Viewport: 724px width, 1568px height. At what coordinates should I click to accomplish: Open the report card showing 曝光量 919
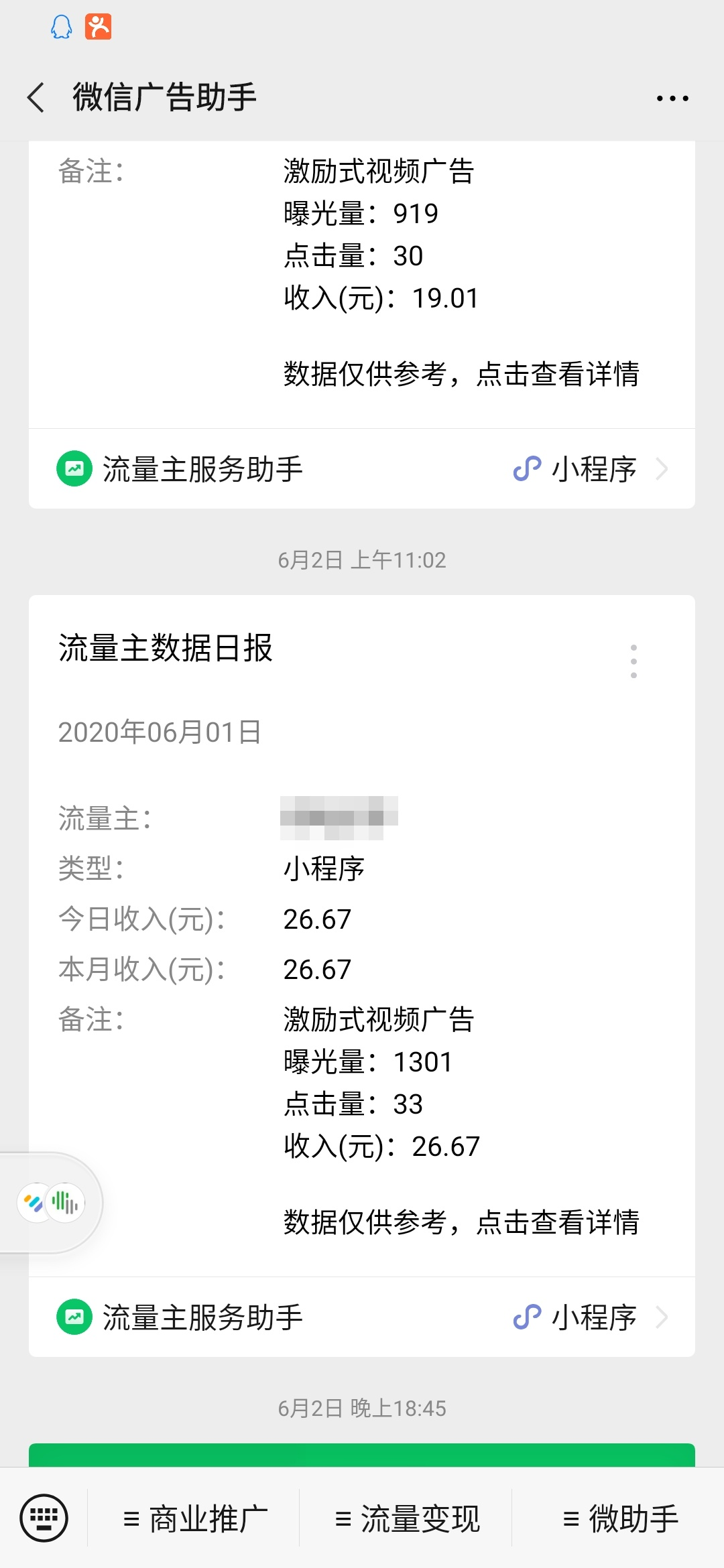tap(362, 285)
